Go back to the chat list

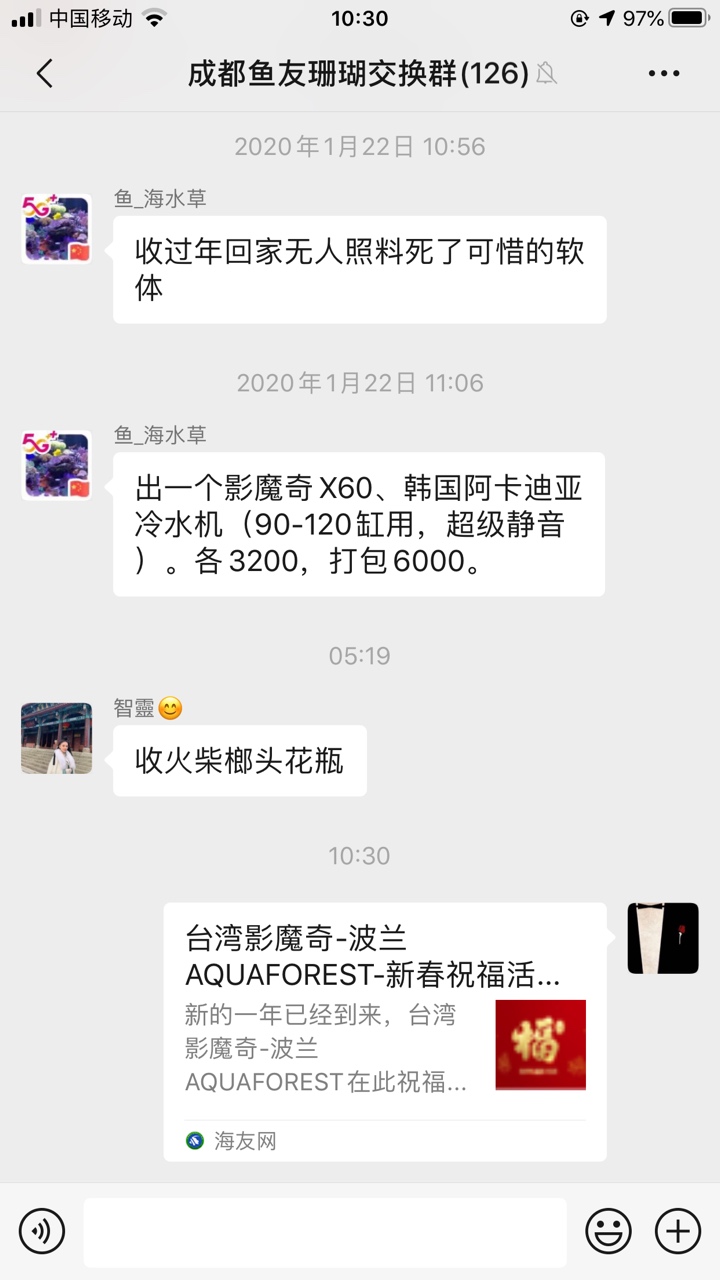(44, 74)
